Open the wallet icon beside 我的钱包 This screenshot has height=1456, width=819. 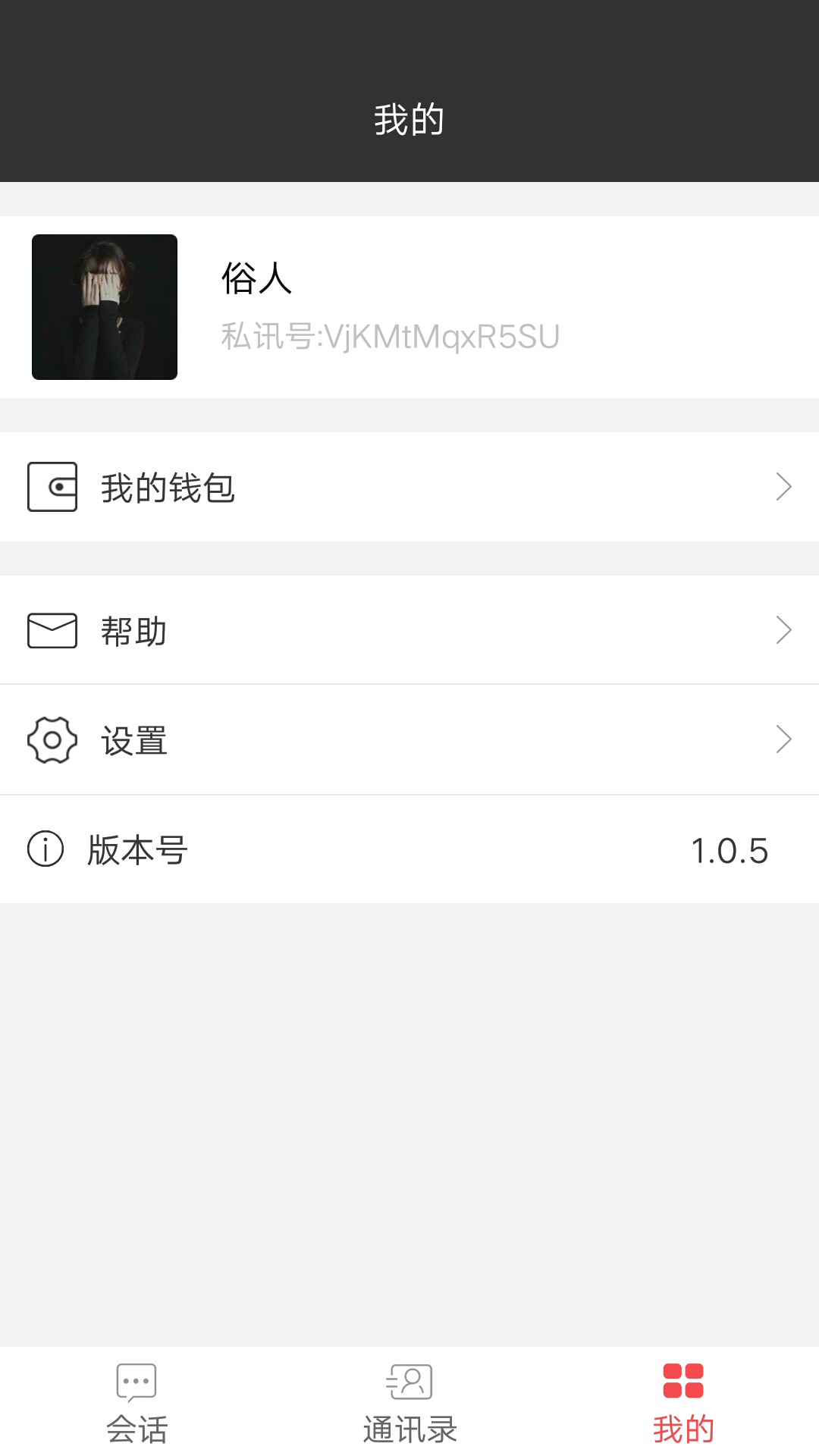click(x=52, y=488)
